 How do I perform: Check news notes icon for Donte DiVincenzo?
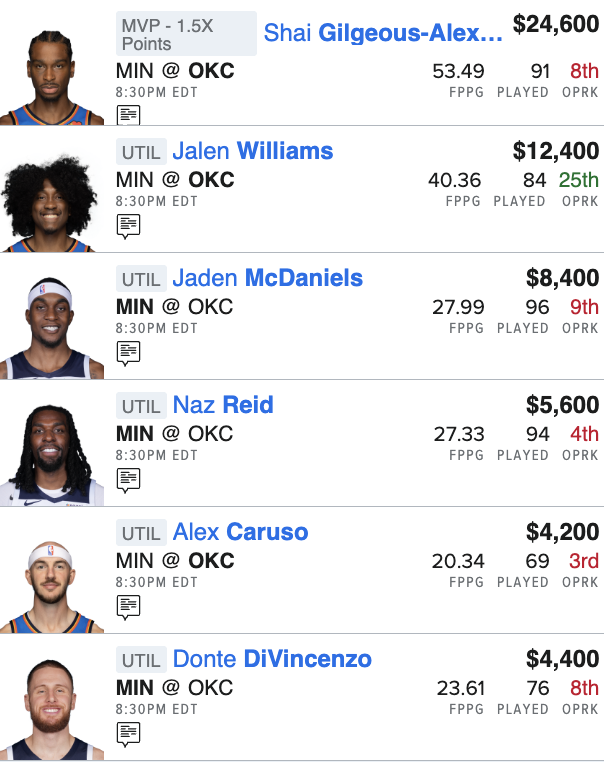[x=128, y=733]
